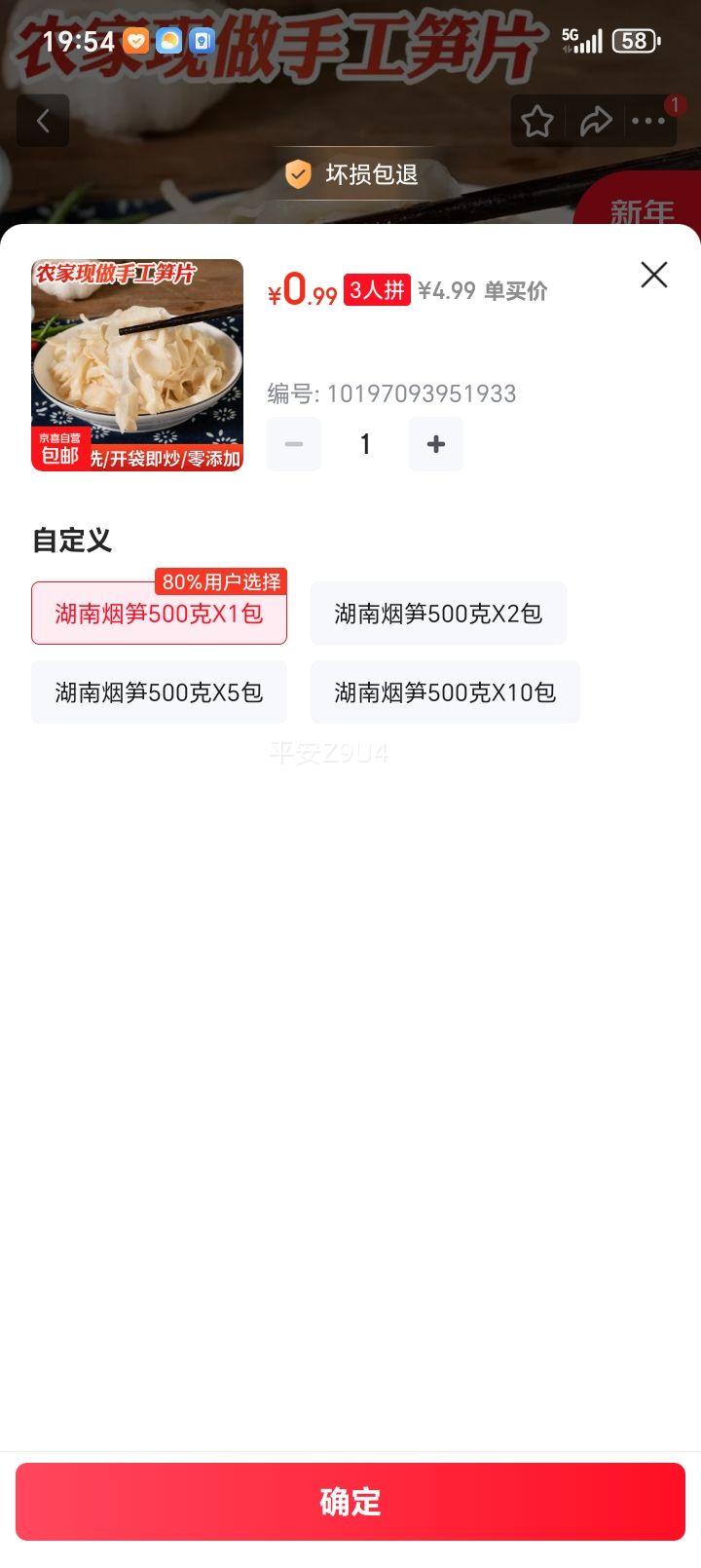Share this product
Viewport: 701px width, 1568px height.
597,121
